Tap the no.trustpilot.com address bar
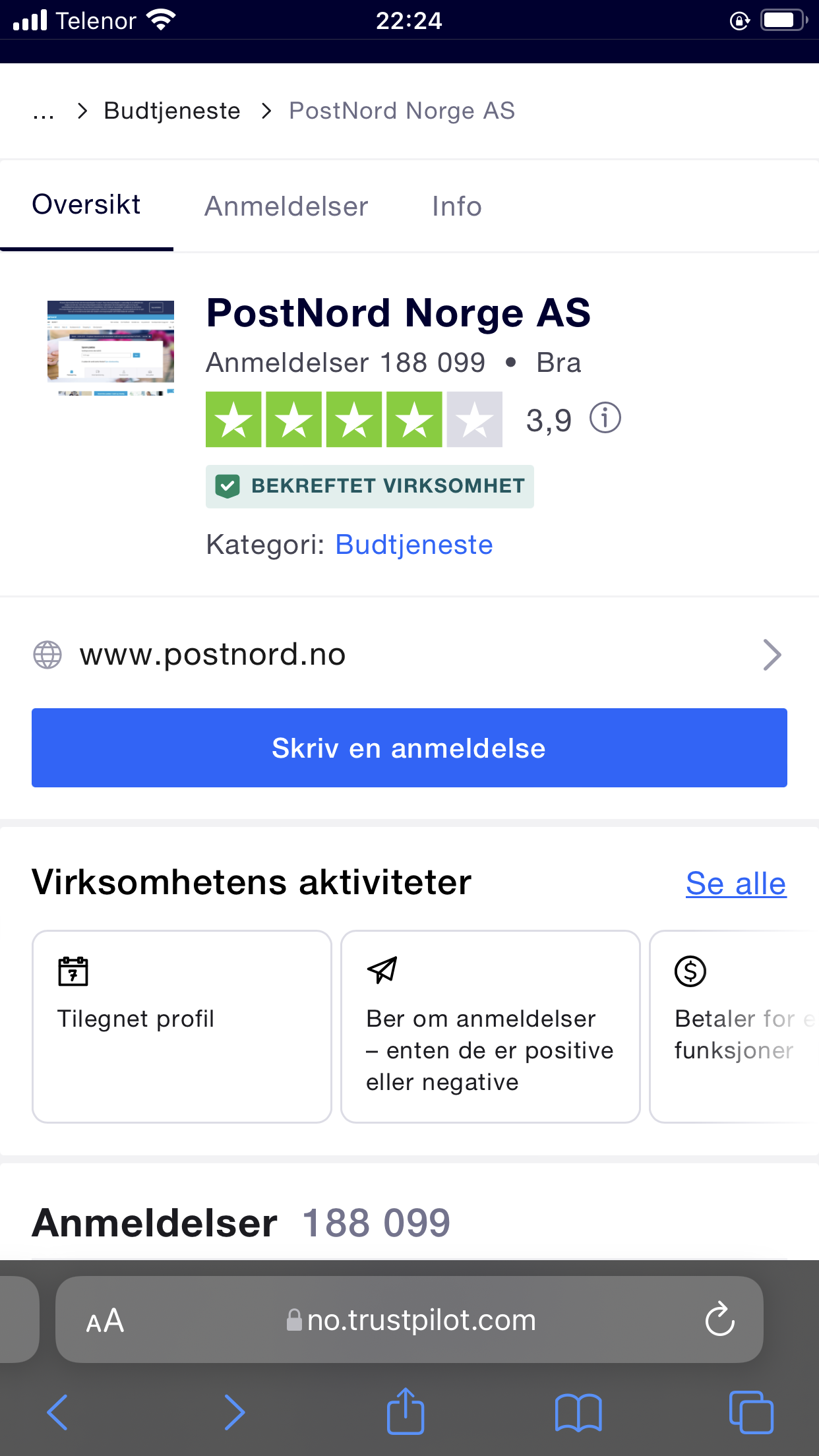The width and height of the screenshot is (819, 1456). (409, 1319)
